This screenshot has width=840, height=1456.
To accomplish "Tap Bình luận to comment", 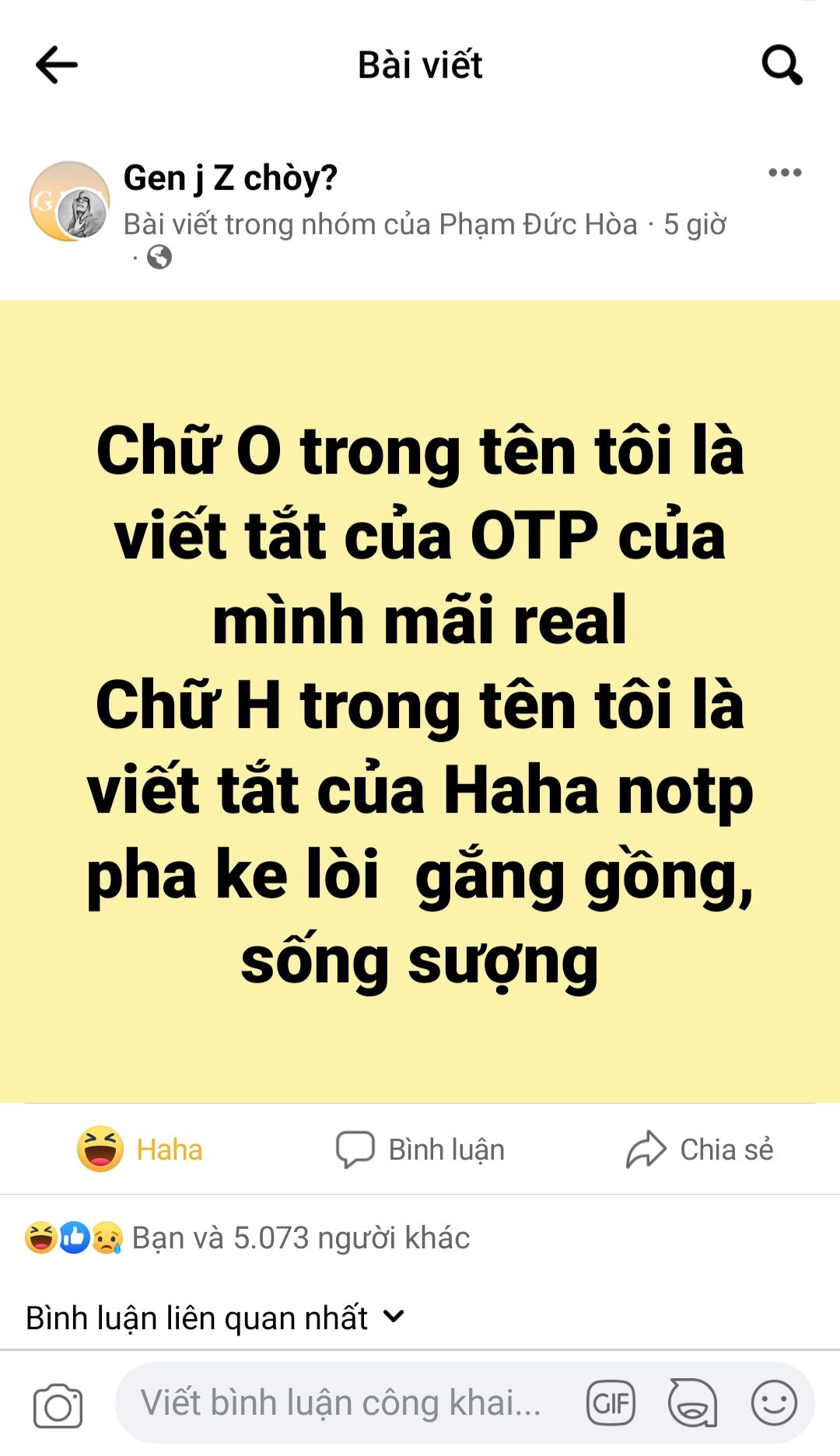I will [x=420, y=1150].
